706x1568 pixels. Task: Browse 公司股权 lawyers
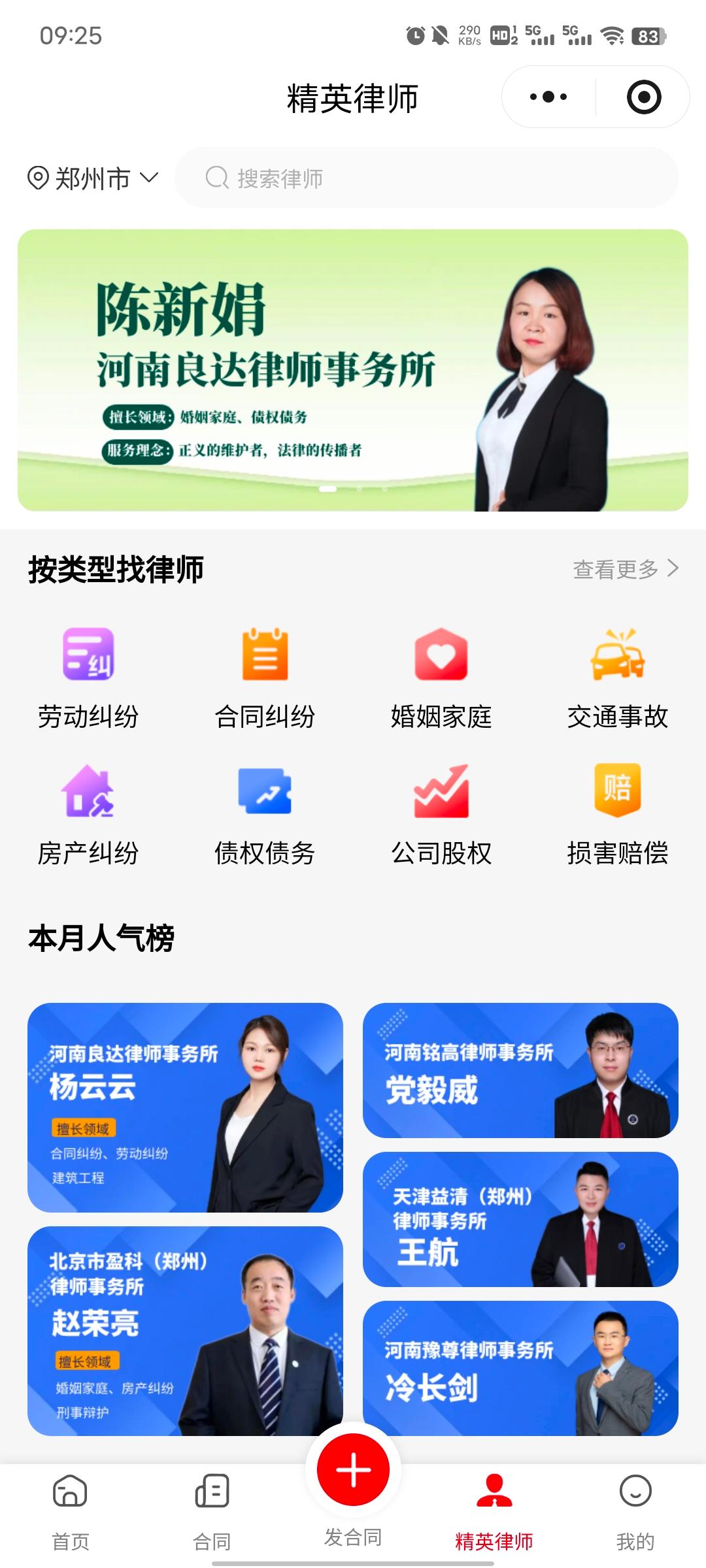(x=441, y=815)
